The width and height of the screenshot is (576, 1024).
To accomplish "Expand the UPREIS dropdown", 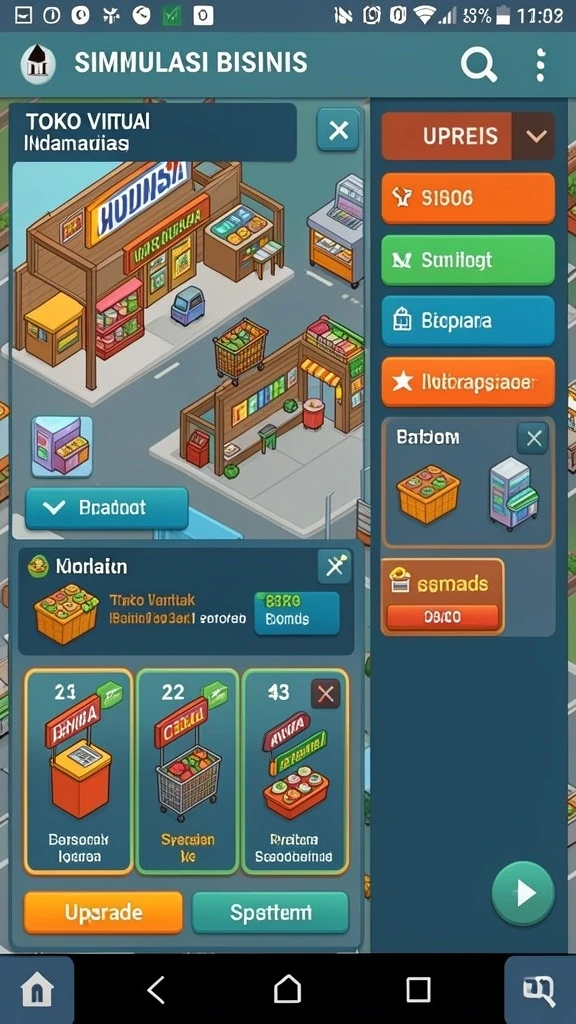I will click(x=536, y=136).
